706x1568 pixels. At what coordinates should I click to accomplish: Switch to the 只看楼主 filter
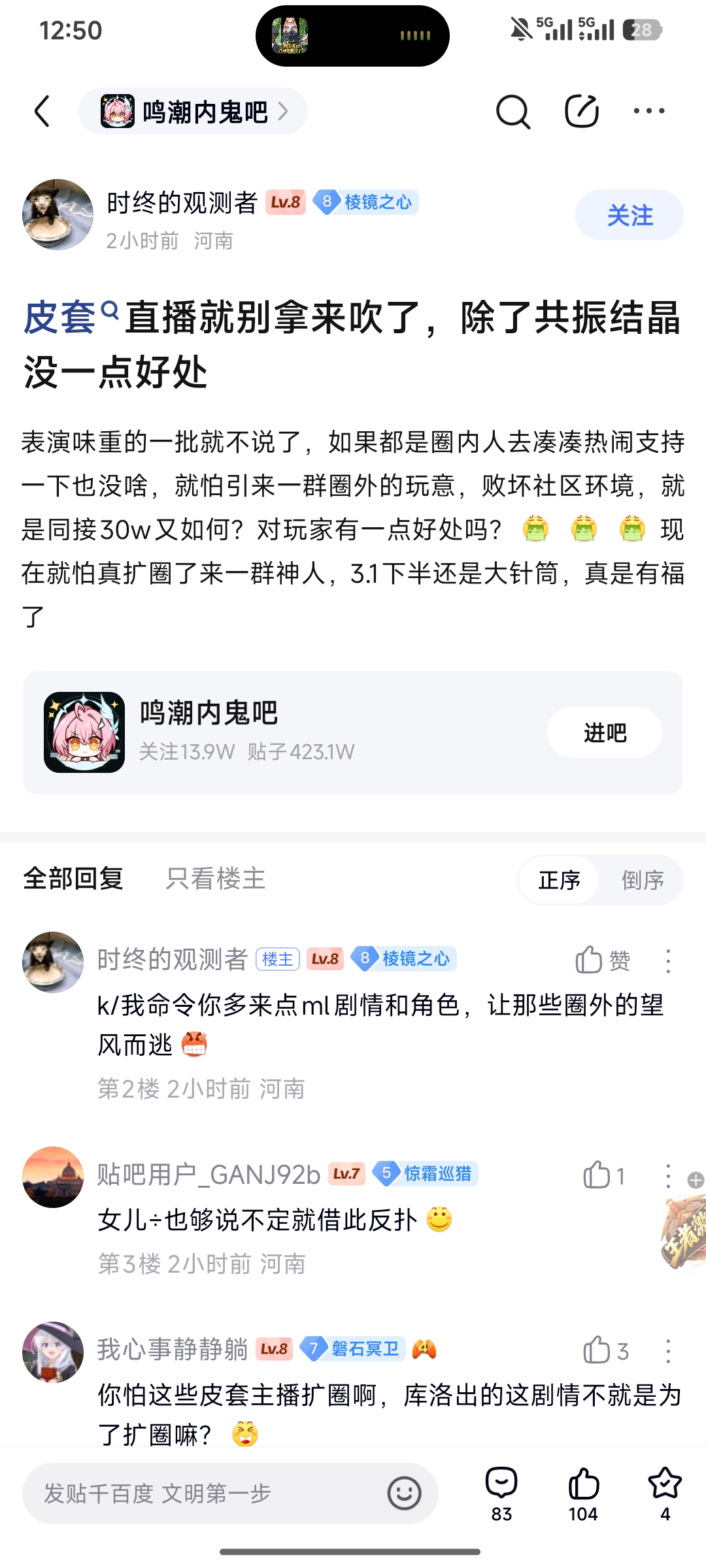(216, 879)
